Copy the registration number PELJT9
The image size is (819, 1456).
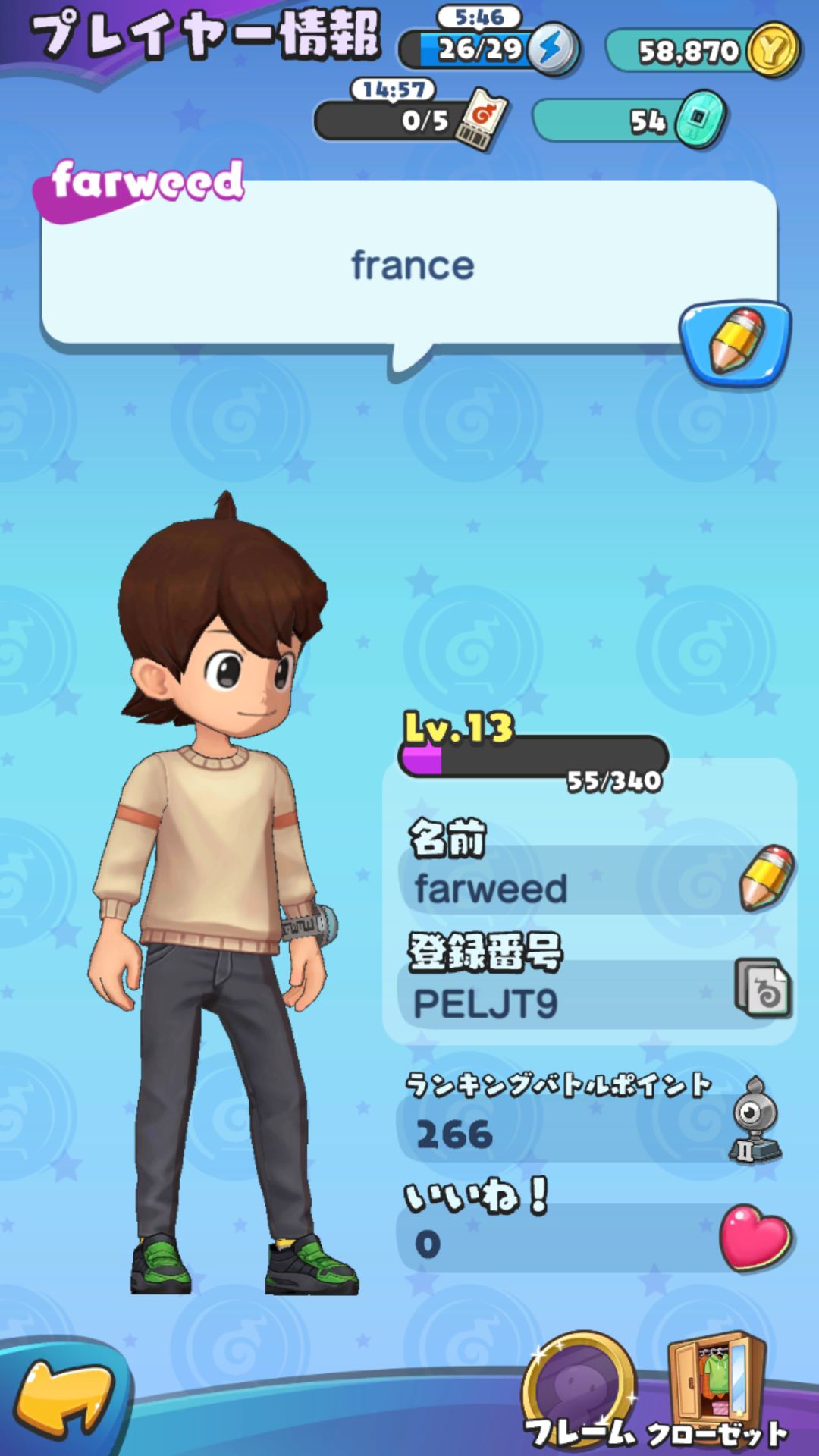(763, 987)
